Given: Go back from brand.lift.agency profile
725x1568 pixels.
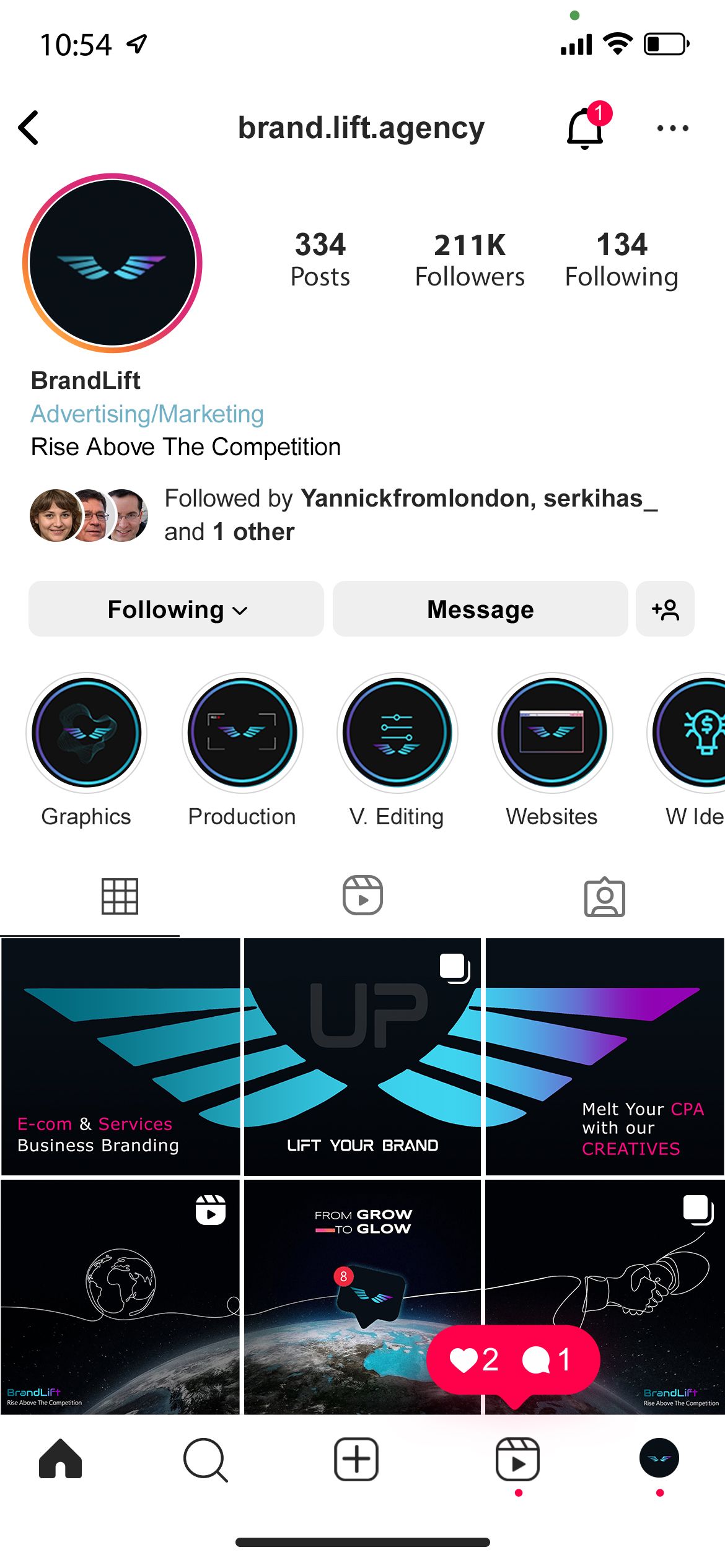Looking at the screenshot, I should [29, 128].
